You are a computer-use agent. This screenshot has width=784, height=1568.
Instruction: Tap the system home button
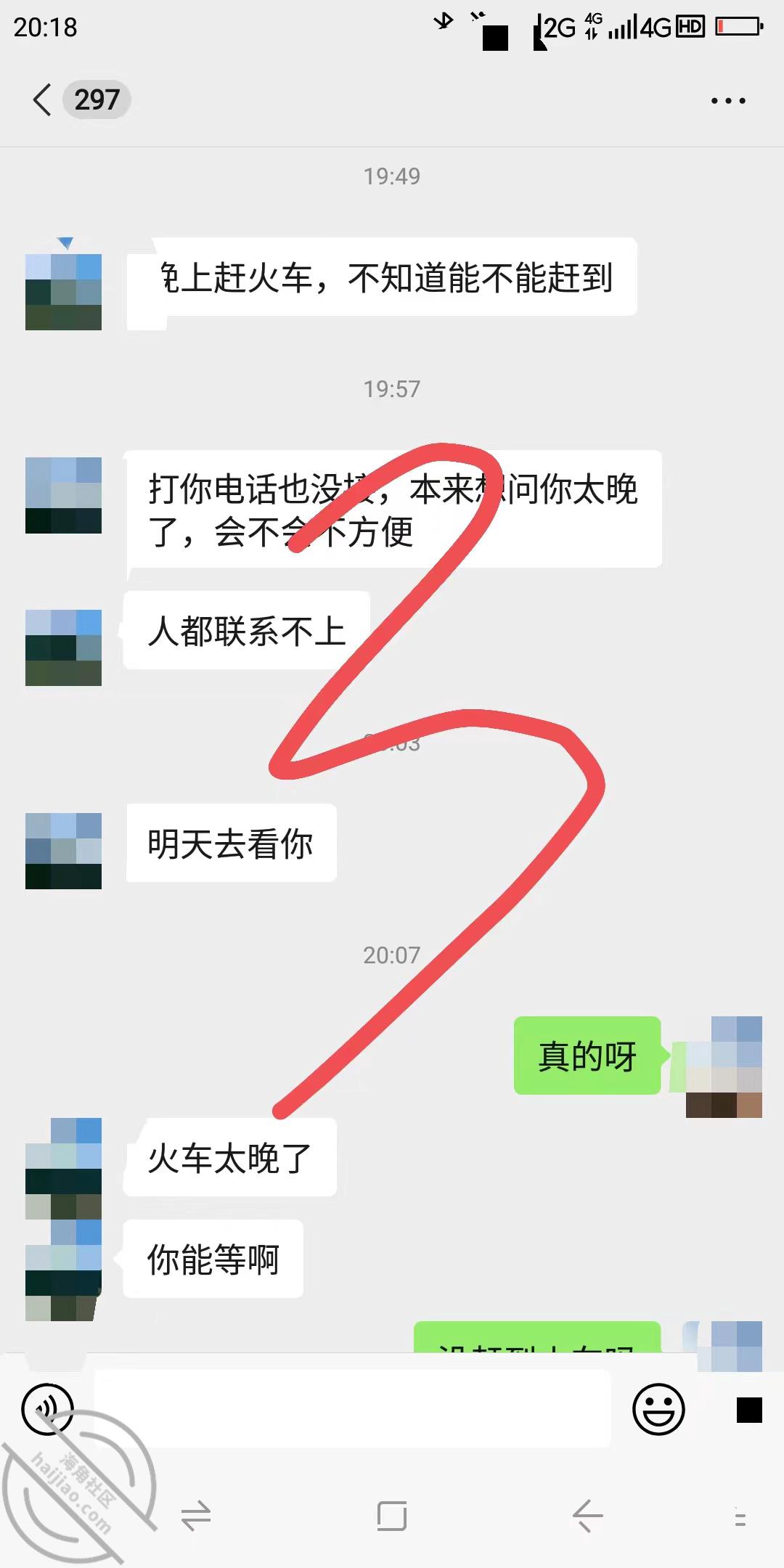392,1515
